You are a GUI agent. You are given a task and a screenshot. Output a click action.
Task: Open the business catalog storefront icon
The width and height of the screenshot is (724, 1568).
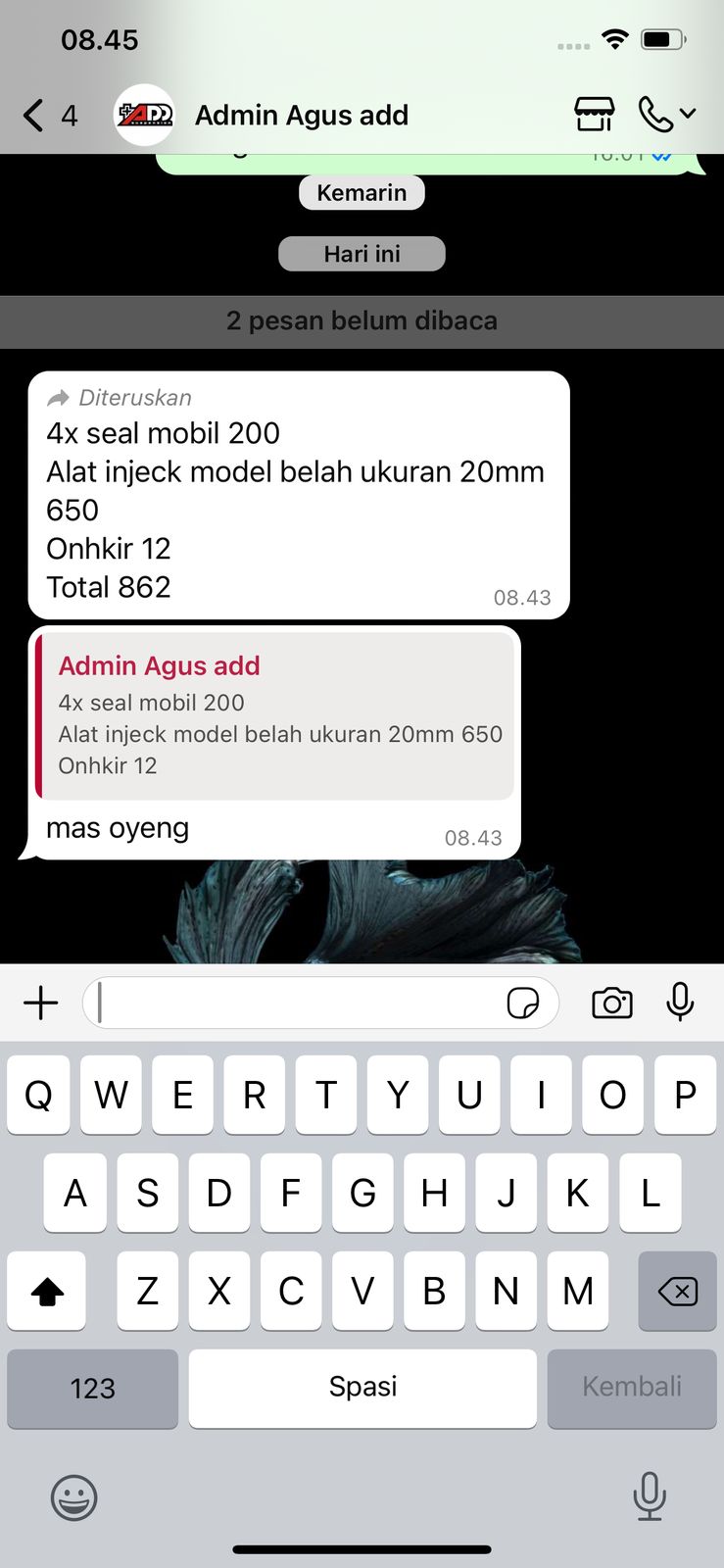pos(594,115)
